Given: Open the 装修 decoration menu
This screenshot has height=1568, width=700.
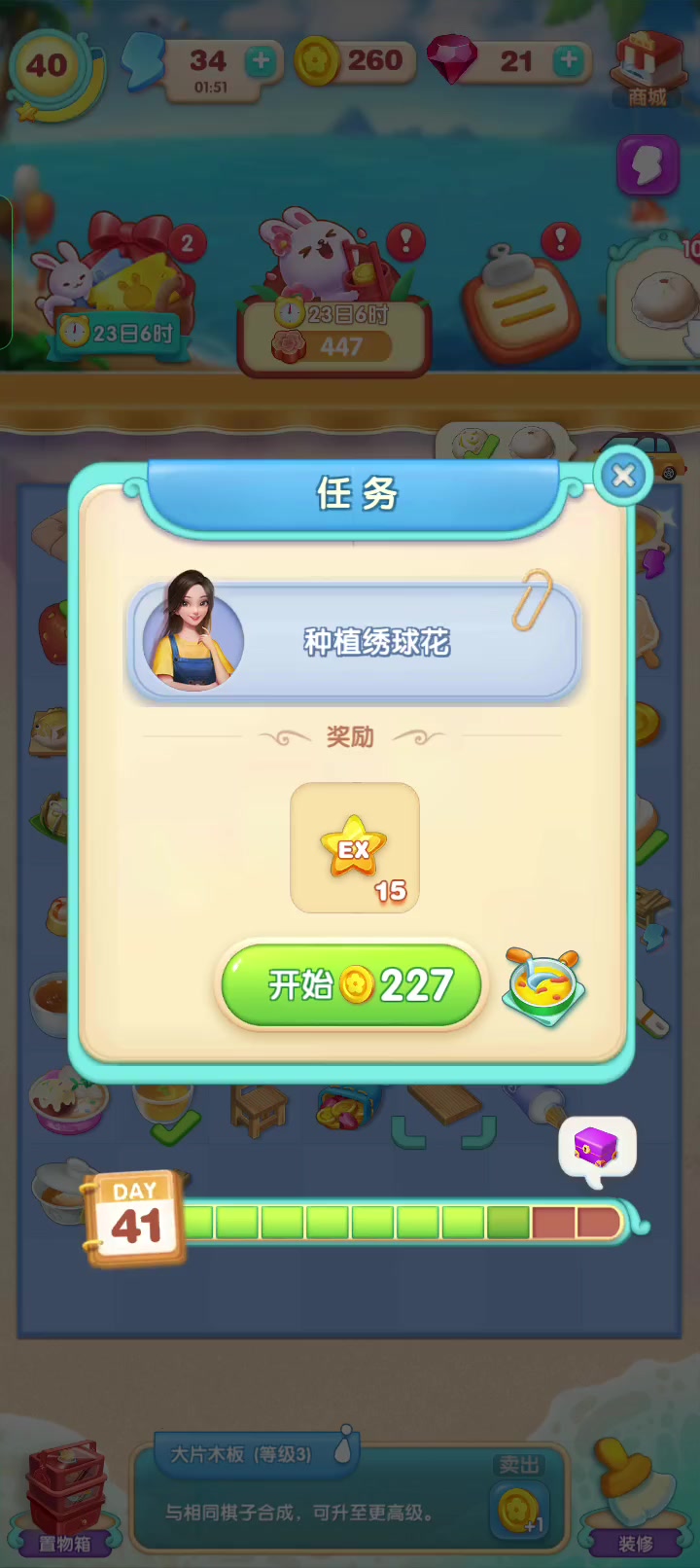Looking at the screenshot, I should [635, 1497].
